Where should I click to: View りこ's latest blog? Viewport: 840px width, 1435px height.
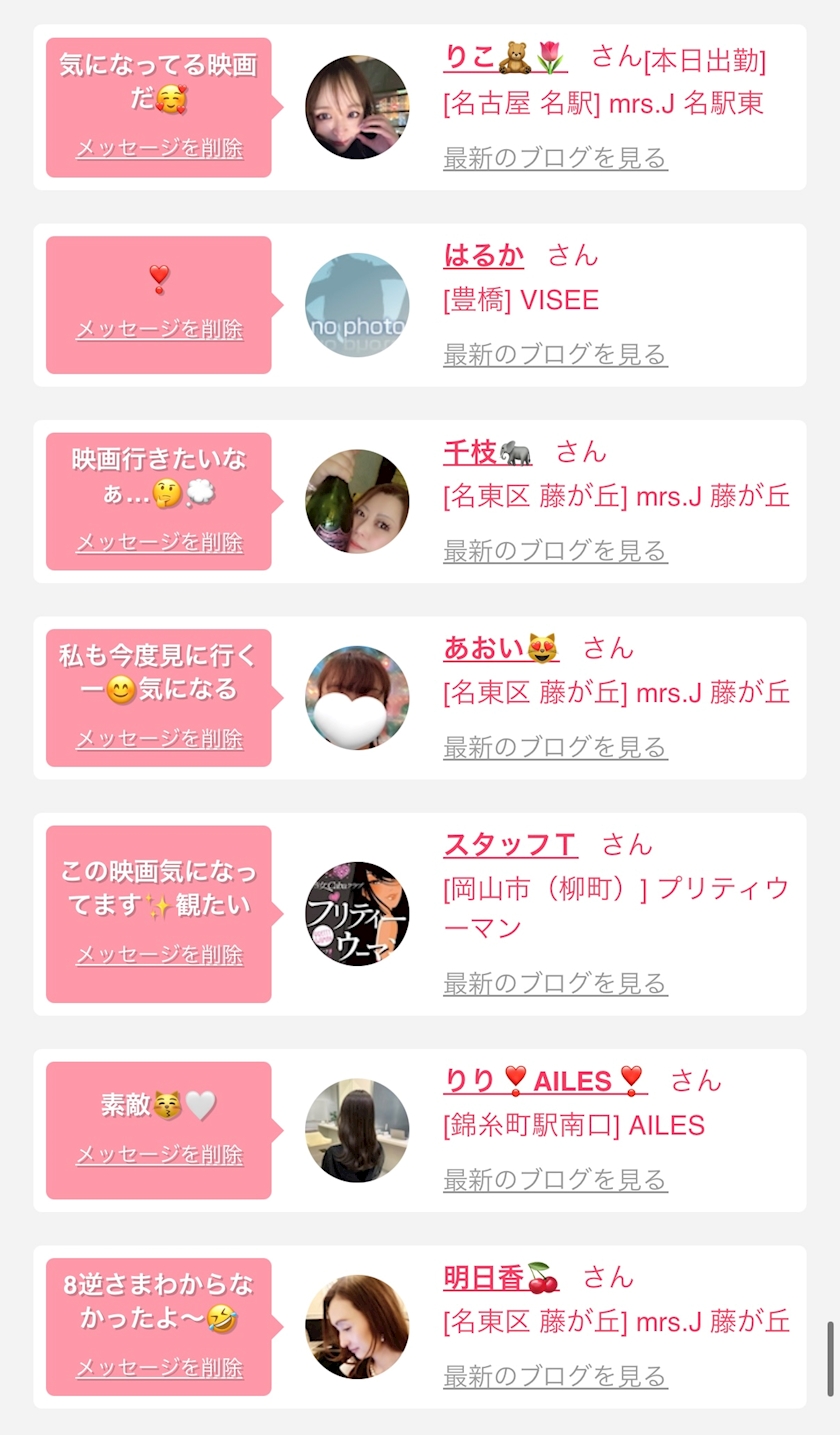coord(555,158)
